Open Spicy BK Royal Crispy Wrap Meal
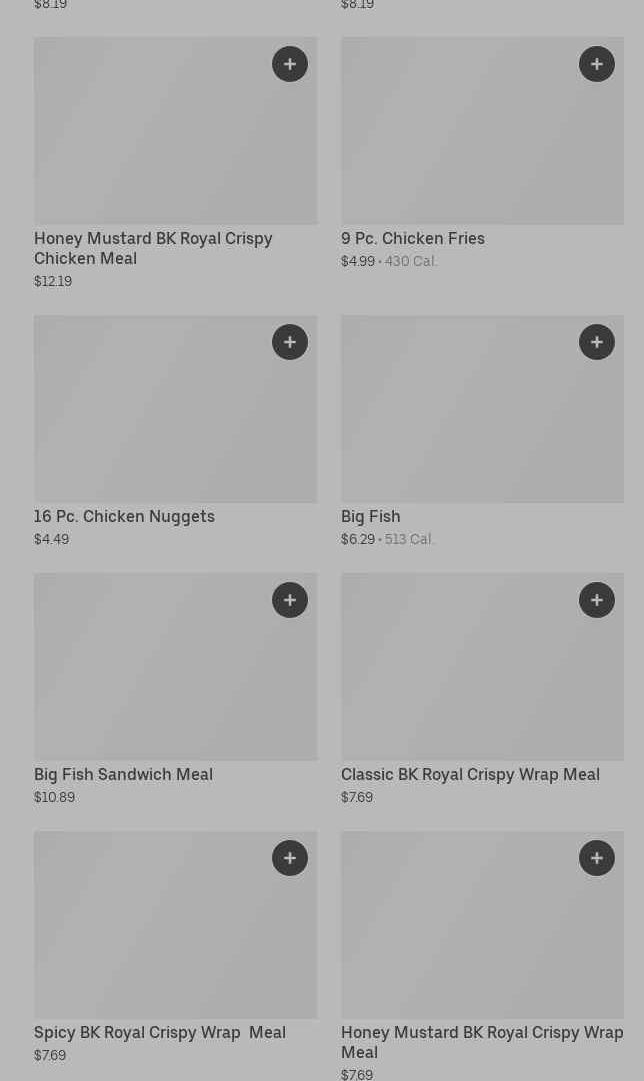Image resolution: width=644 pixels, height=1081 pixels. [x=160, y=1032]
